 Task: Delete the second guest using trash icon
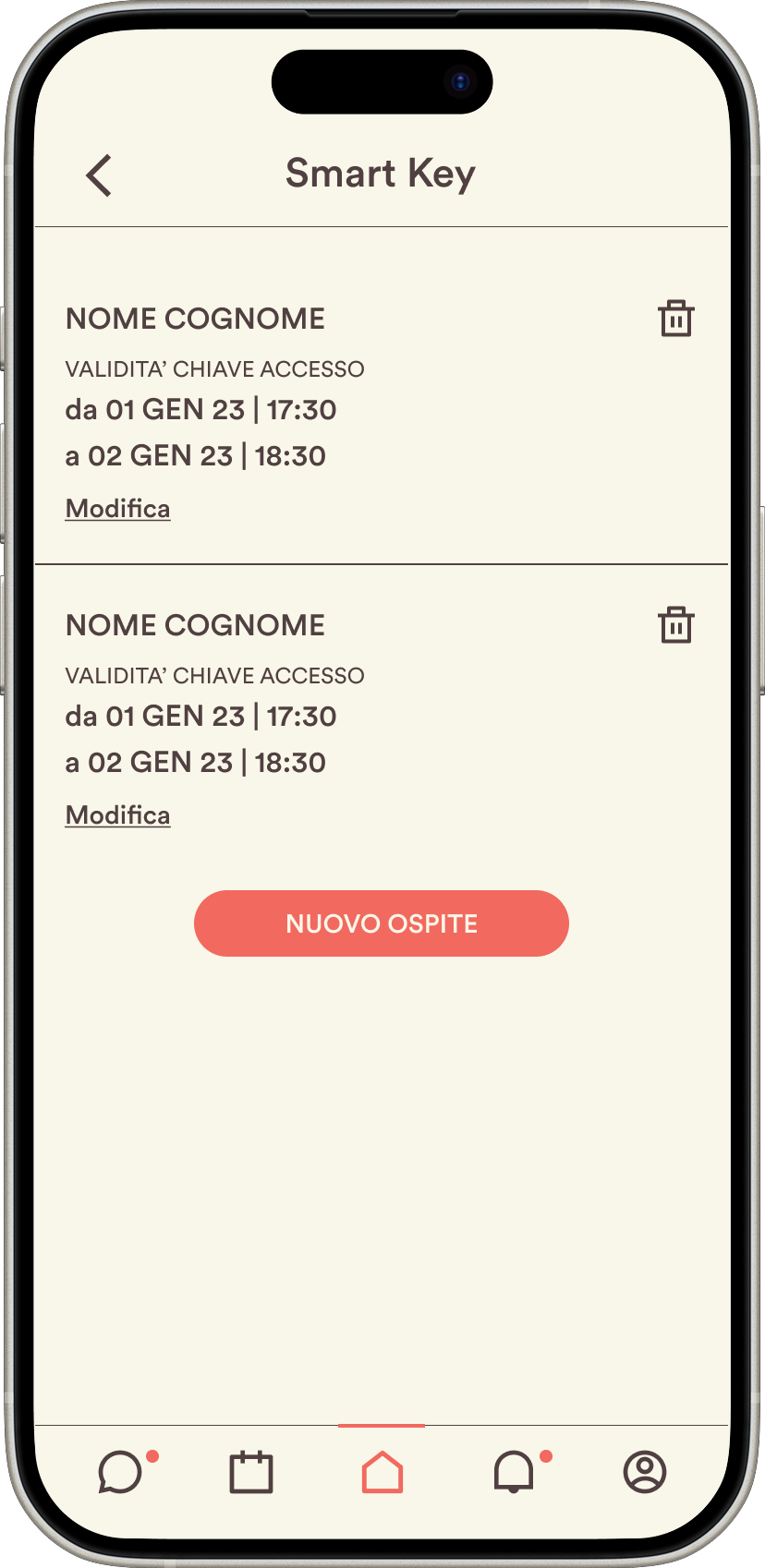675,623
